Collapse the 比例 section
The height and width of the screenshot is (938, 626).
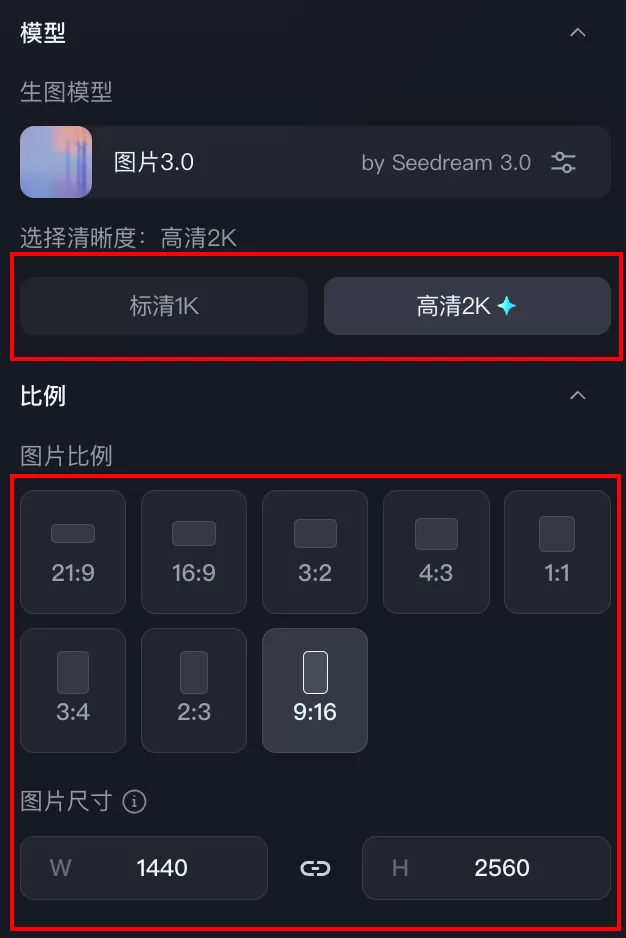point(578,395)
